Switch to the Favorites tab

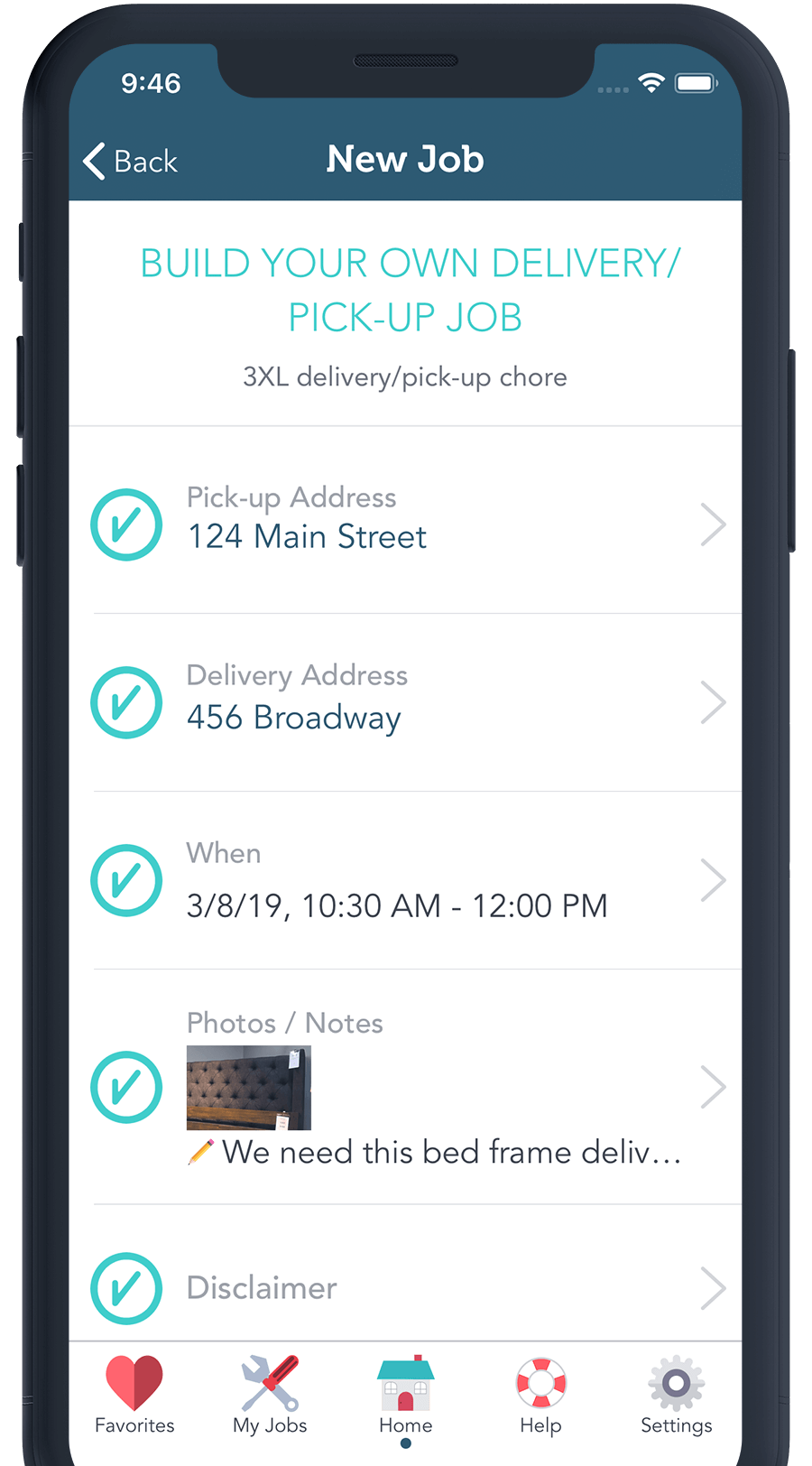click(x=134, y=1396)
